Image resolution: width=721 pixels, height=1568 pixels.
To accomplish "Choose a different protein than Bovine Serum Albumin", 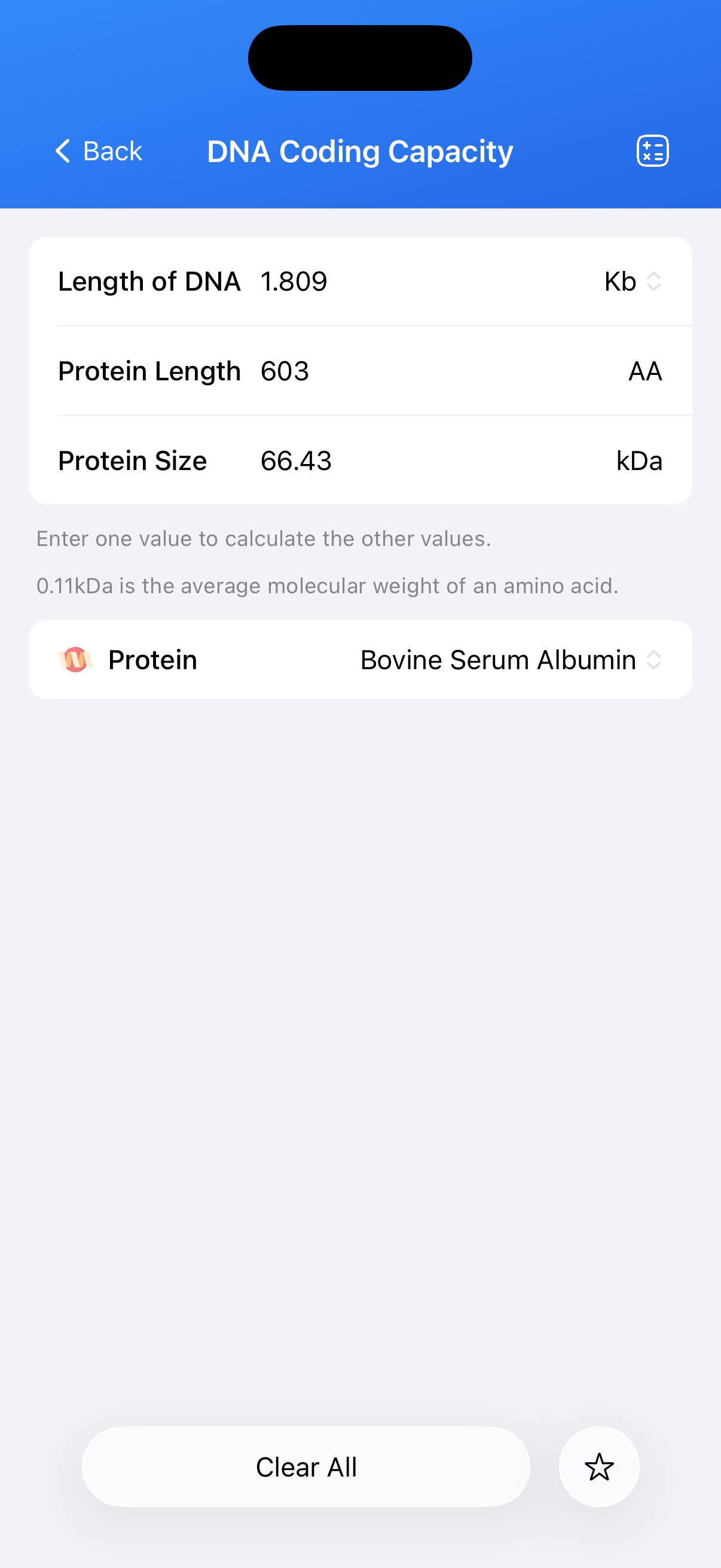I will click(x=510, y=660).
